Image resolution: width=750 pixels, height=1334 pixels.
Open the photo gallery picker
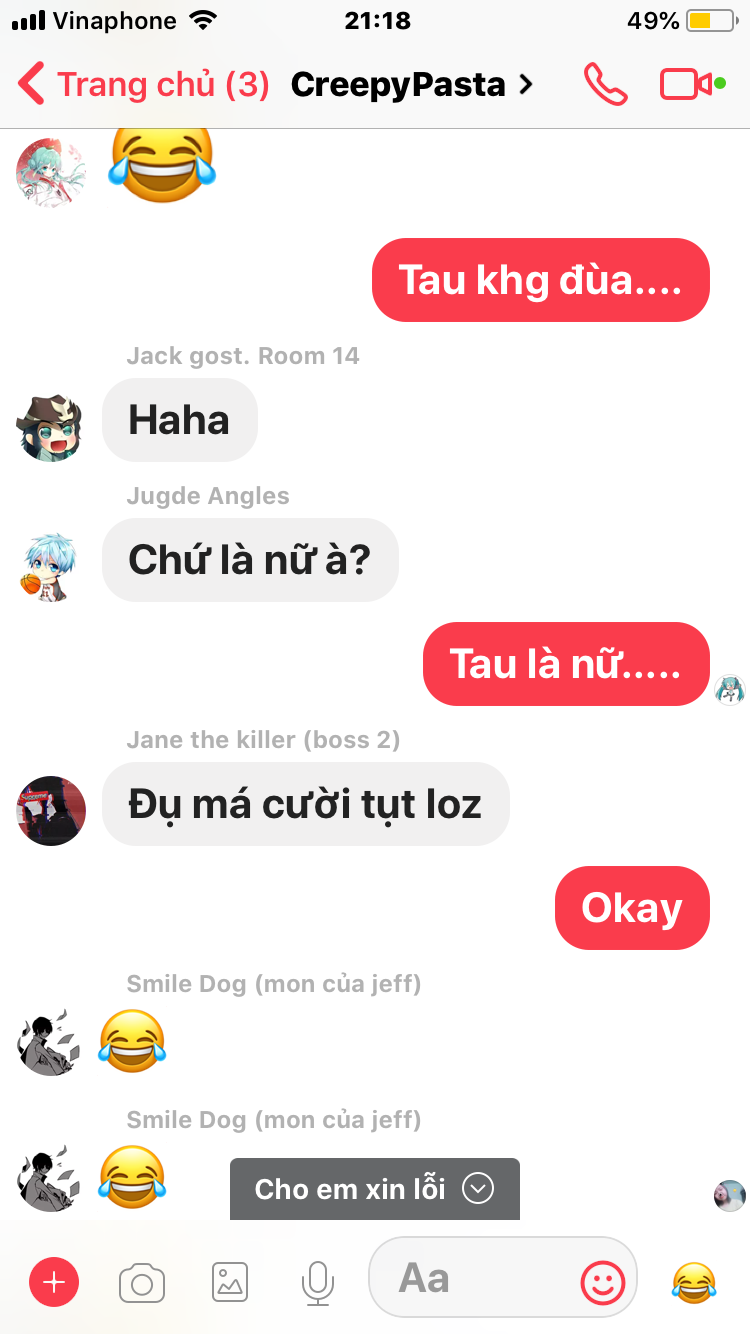[230, 1282]
